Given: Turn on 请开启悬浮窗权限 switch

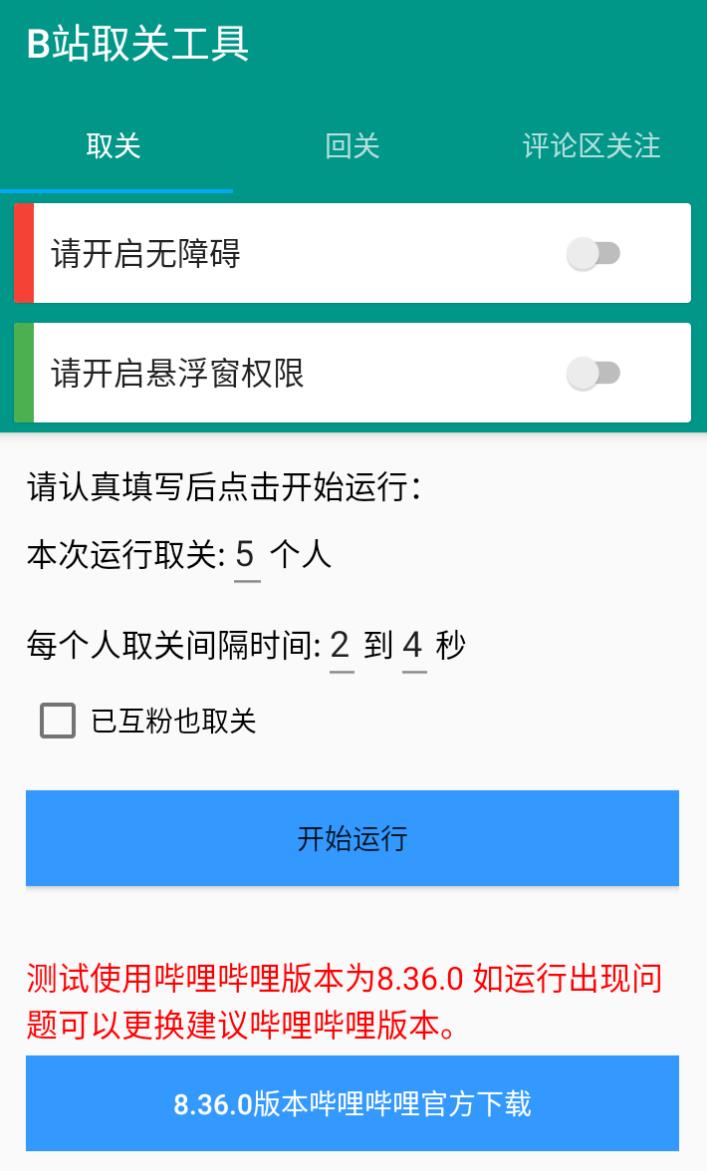Looking at the screenshot, I should (593, 374).
